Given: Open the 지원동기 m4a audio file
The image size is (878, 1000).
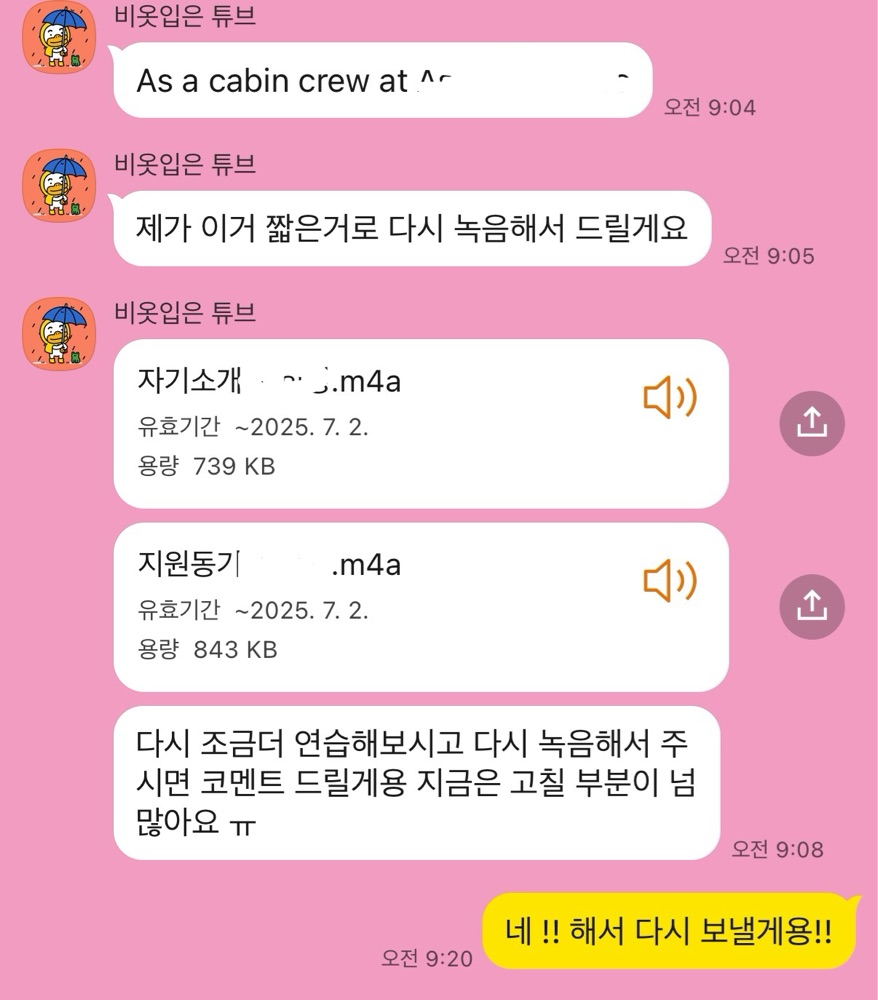Looking at the screenshot, I should (421, 607).
